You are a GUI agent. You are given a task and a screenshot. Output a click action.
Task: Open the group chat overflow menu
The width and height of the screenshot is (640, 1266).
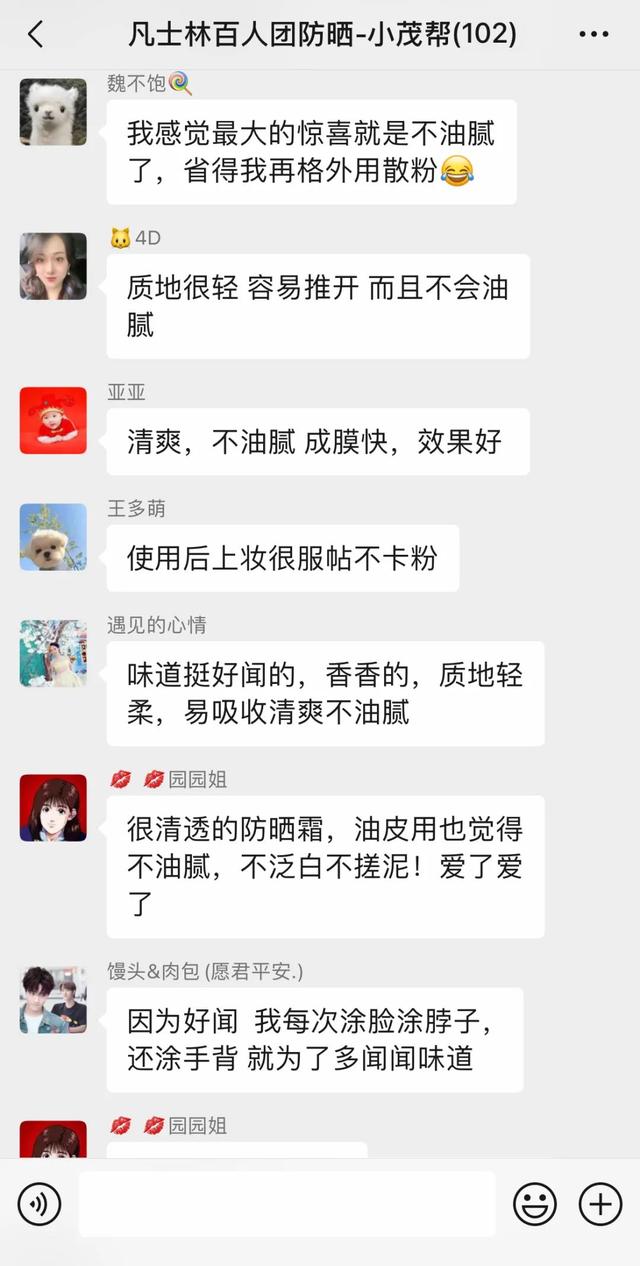[593, 35]
